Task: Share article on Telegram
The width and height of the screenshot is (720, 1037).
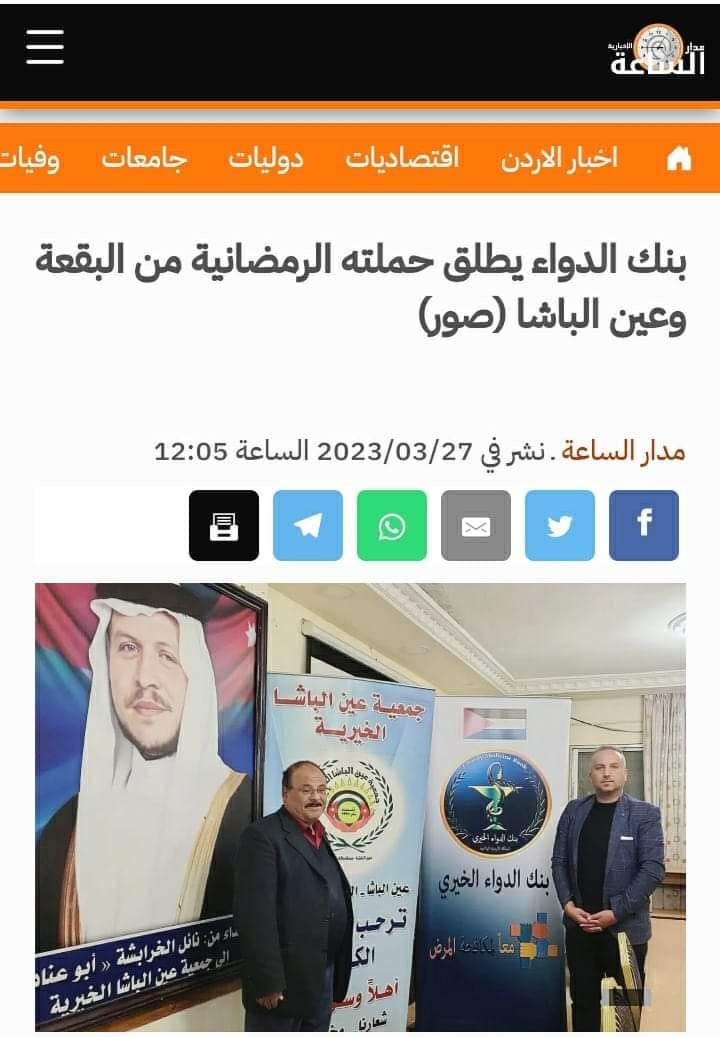Action: click(308, 525)
